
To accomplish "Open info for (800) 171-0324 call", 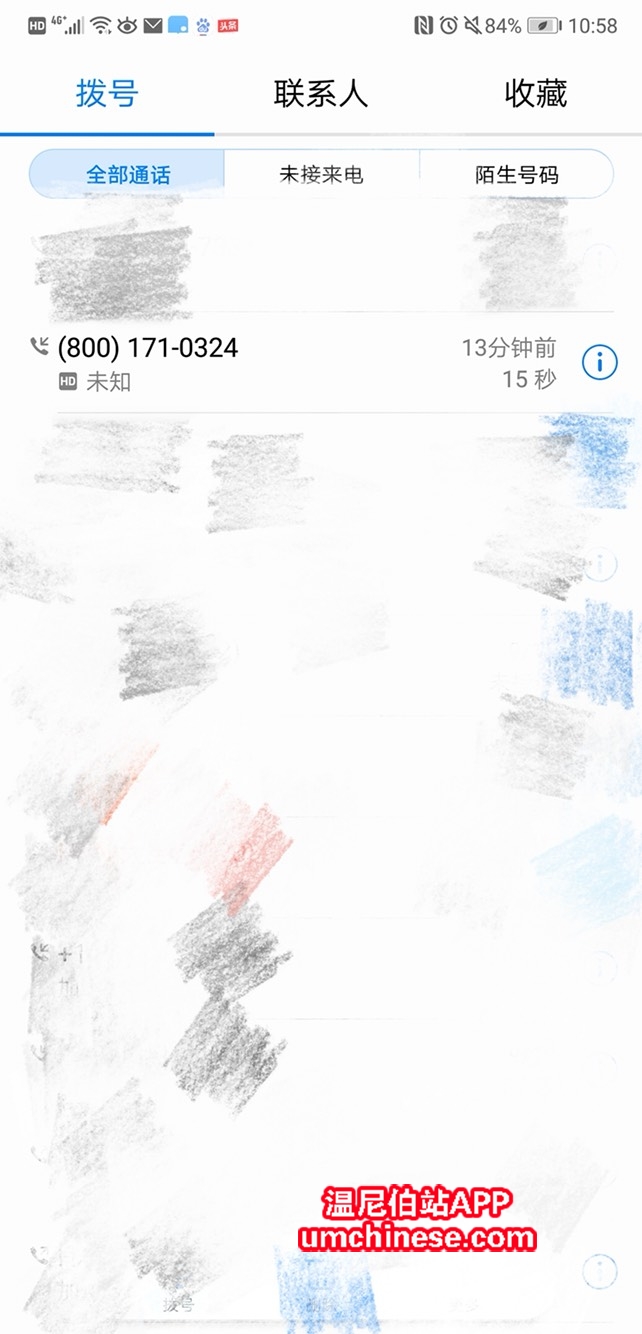I will tap(599, 362).
